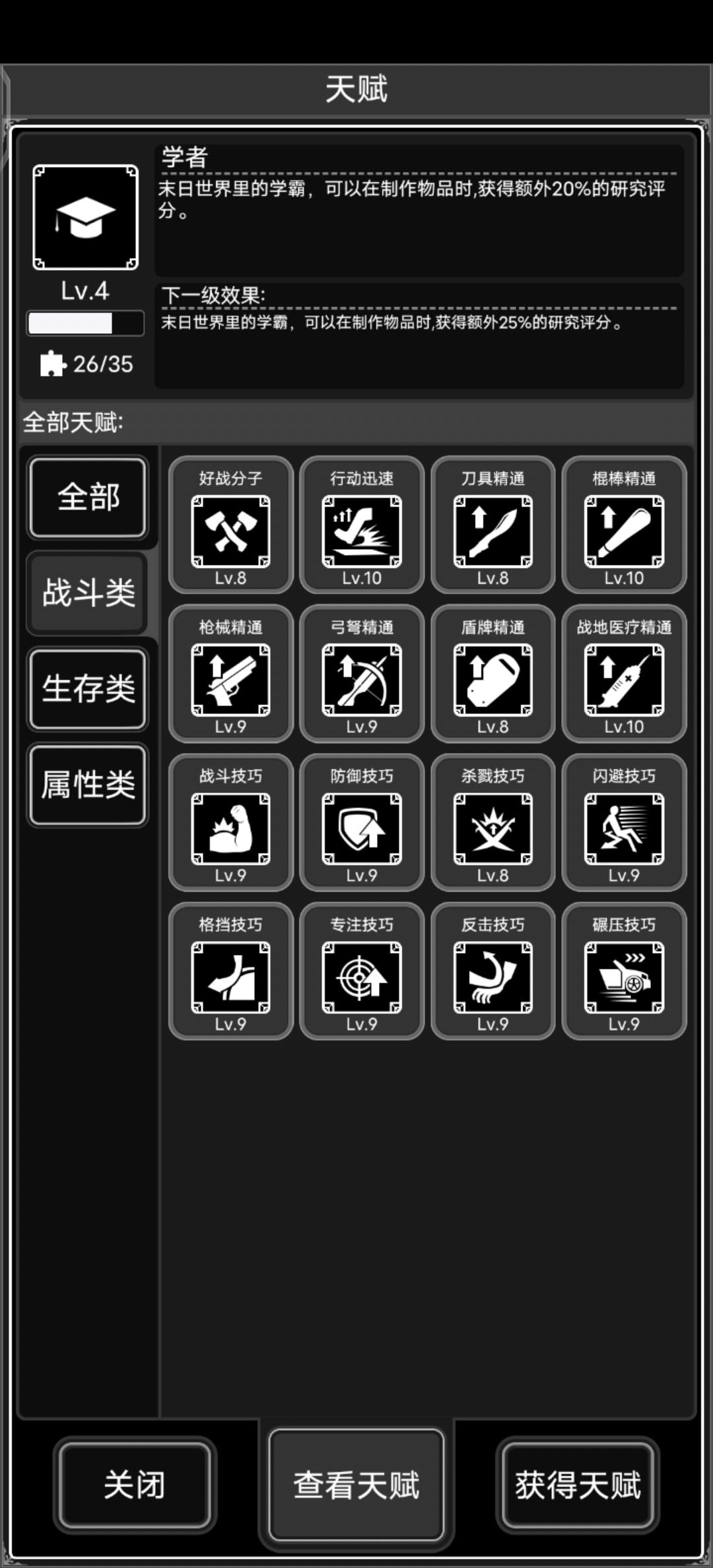This screenshot has height=1568, width=713.
Task: Select the 全部 filter
Action: [x=87, y=498]
